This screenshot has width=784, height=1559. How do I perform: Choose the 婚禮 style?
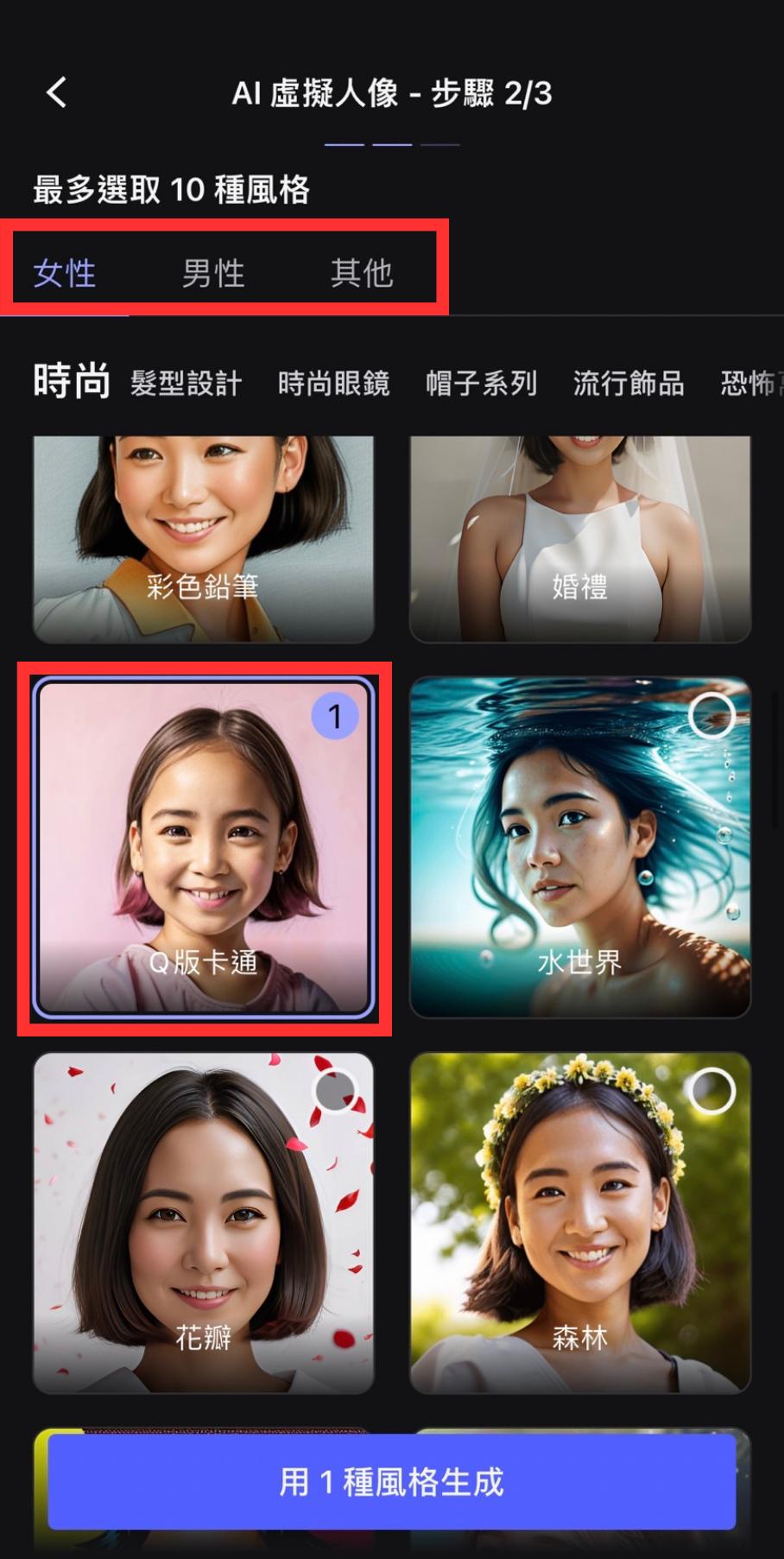579,540
